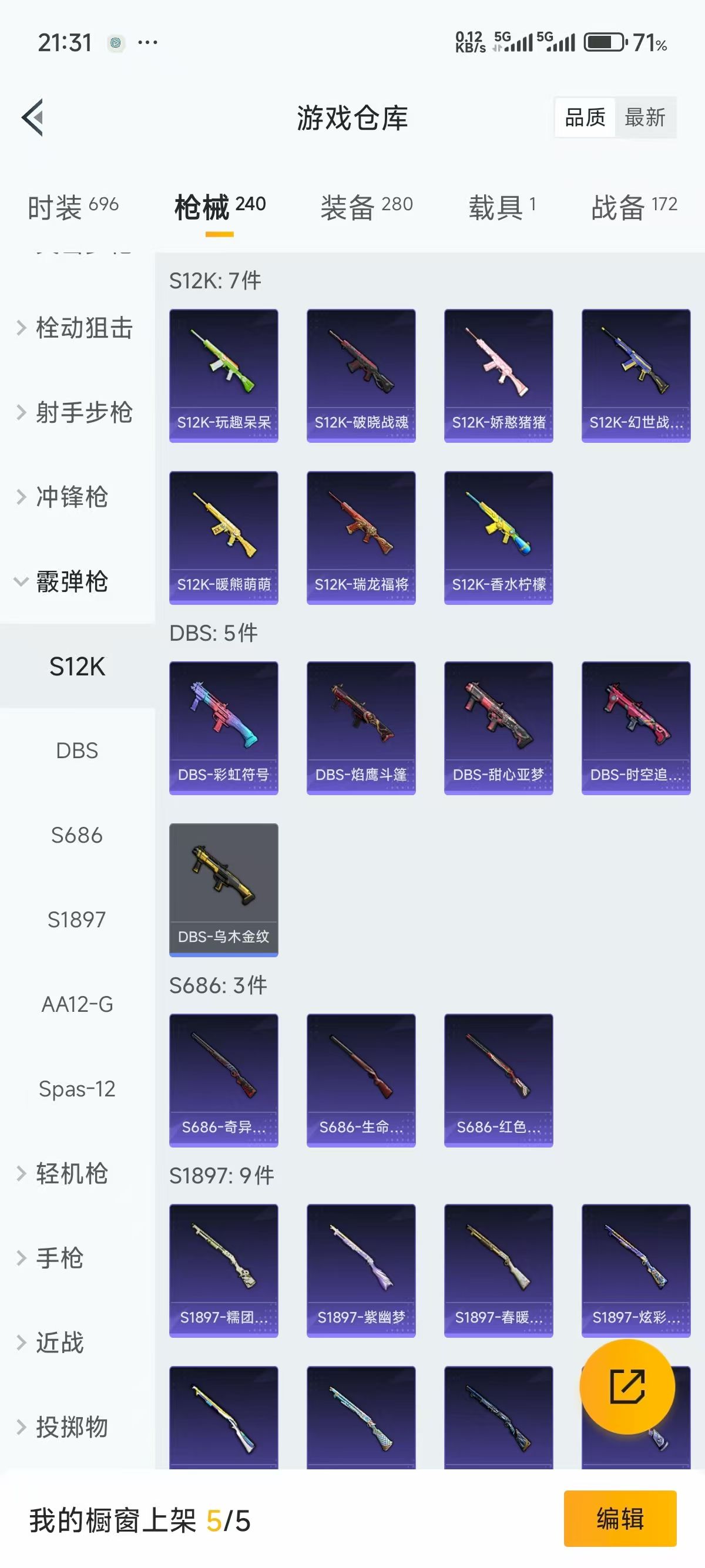This screenshot has width=705, height=1568.
Task: Tap the yellow floating share button
Action: (x=627, y=1386)
